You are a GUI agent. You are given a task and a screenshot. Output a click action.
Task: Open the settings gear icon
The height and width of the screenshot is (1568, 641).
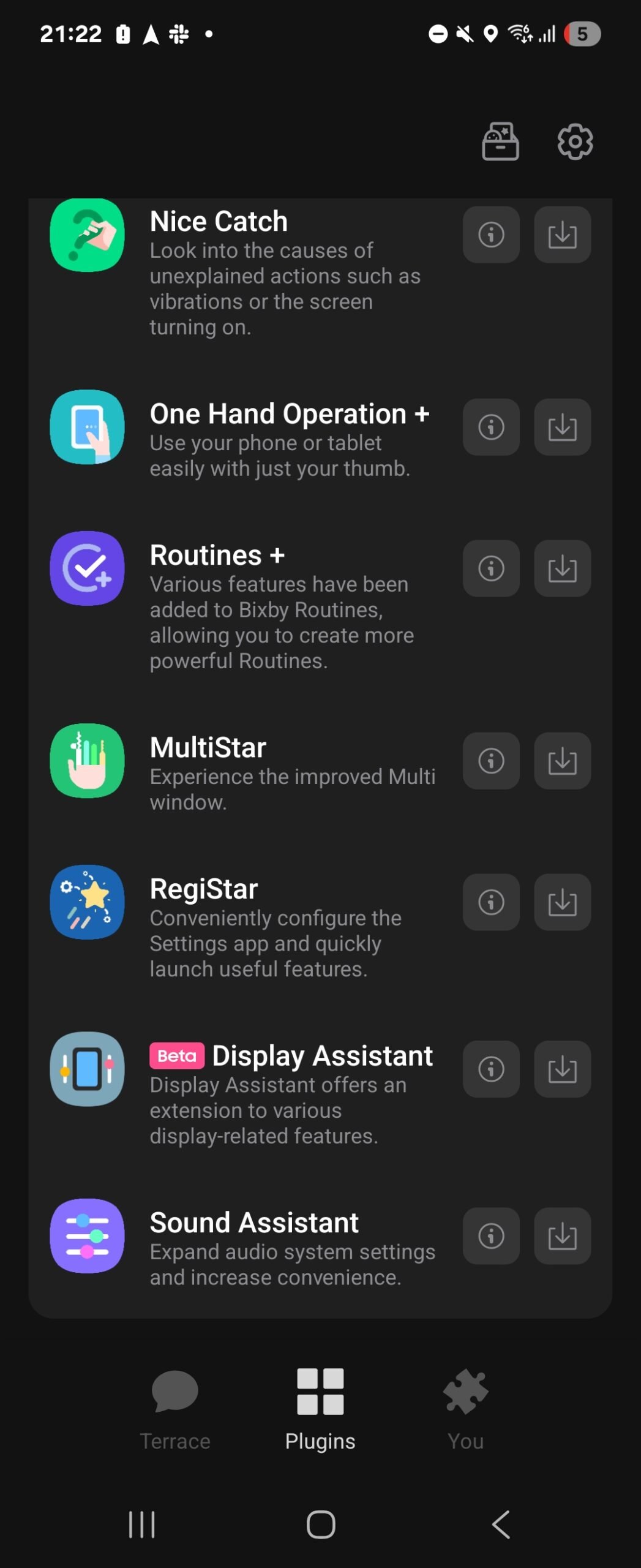tap(575, 142)
